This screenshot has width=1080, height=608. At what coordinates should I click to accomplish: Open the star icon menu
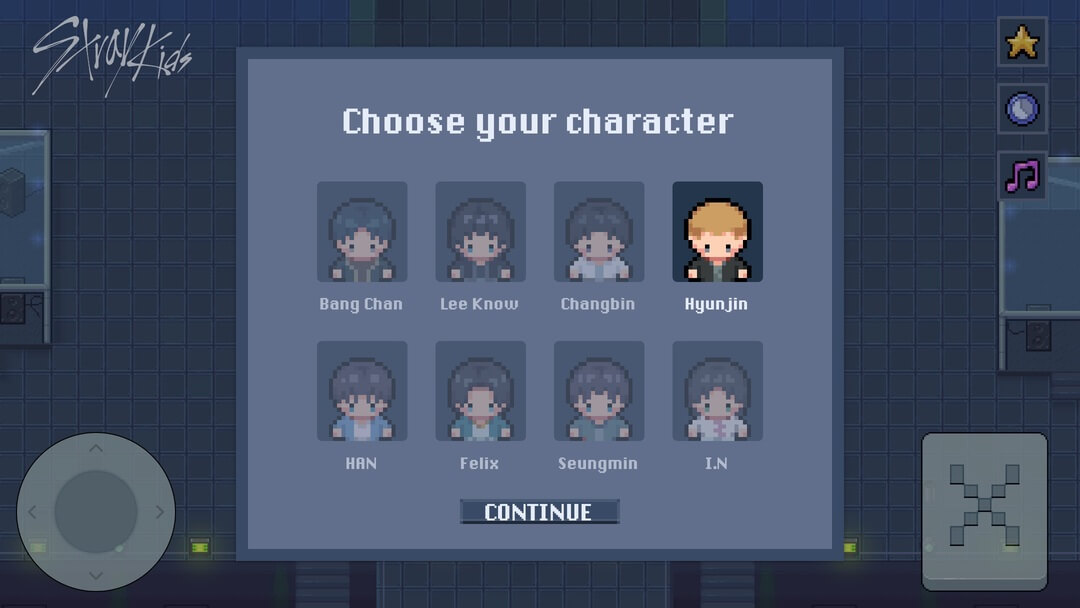coord(1022,42)
